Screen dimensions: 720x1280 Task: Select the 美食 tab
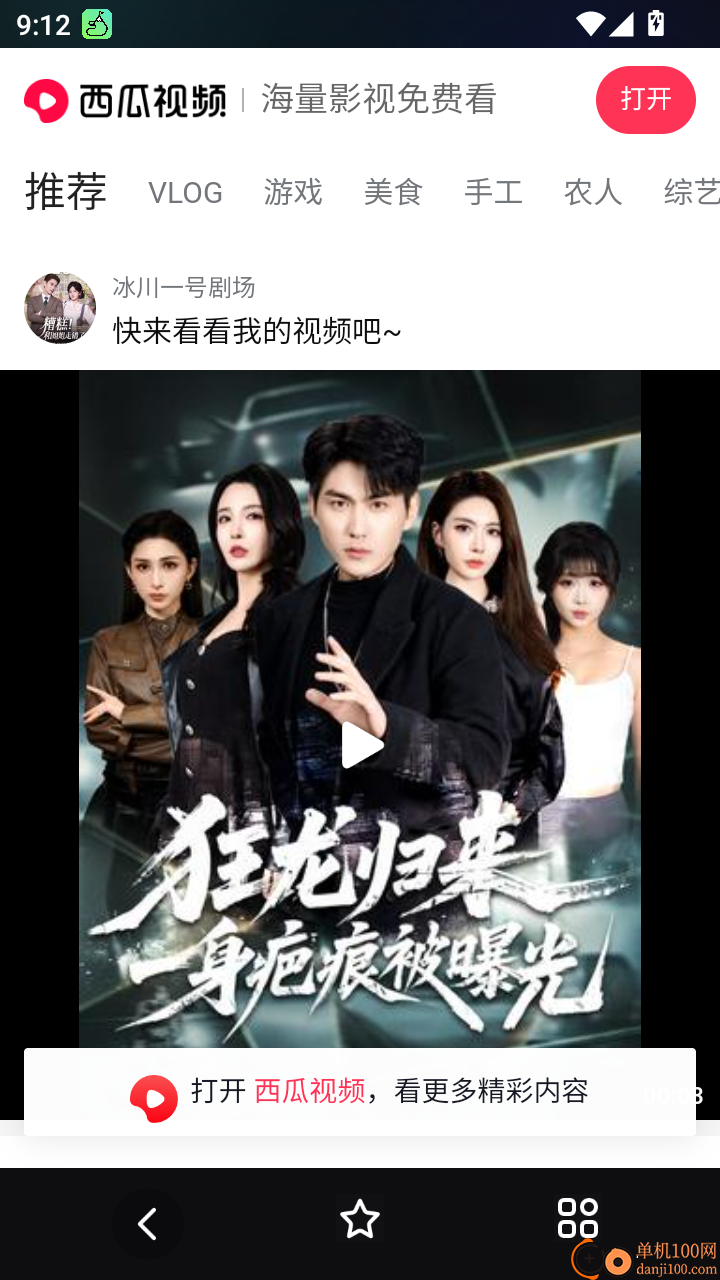click(x=393, y=192)
